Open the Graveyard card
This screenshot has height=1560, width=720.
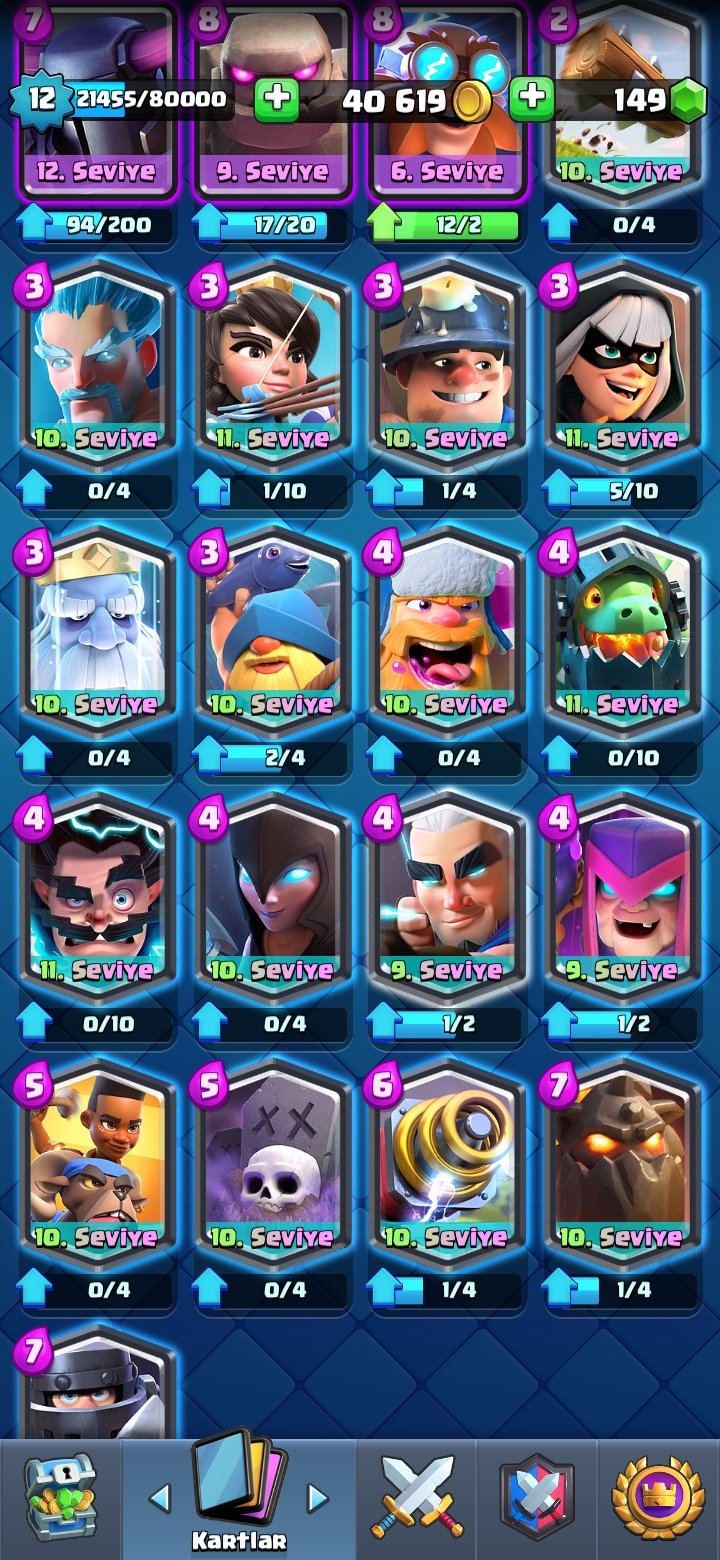[272, 1165]
